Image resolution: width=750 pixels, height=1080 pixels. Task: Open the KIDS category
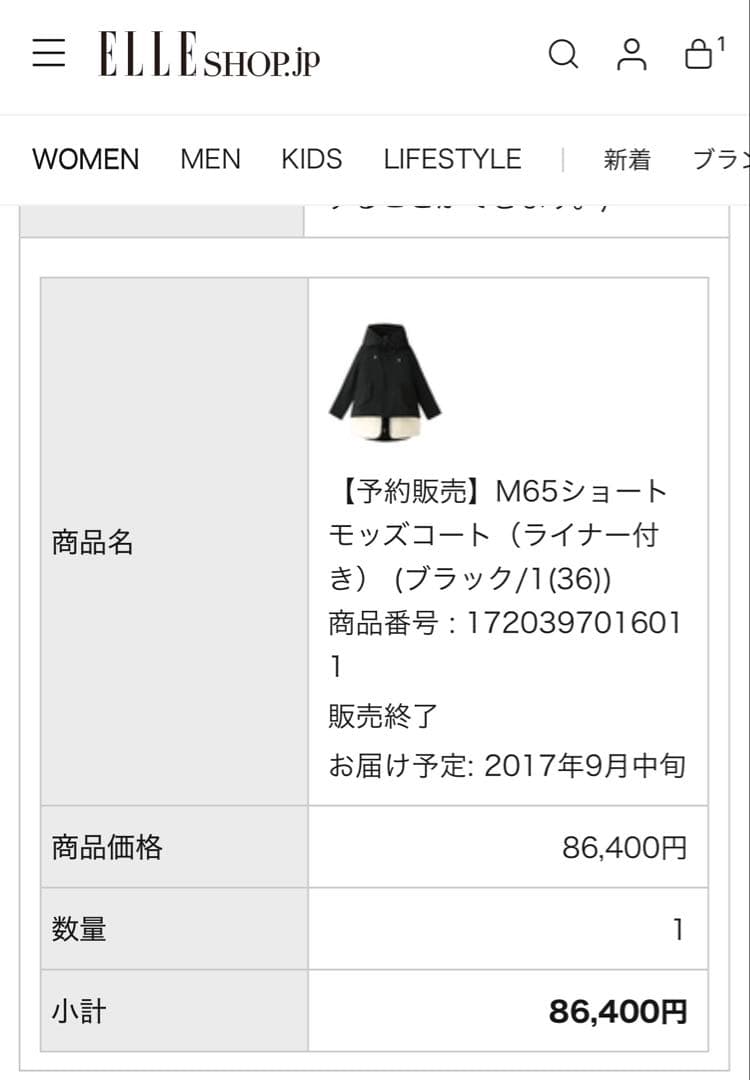click(x=312, y=159)
